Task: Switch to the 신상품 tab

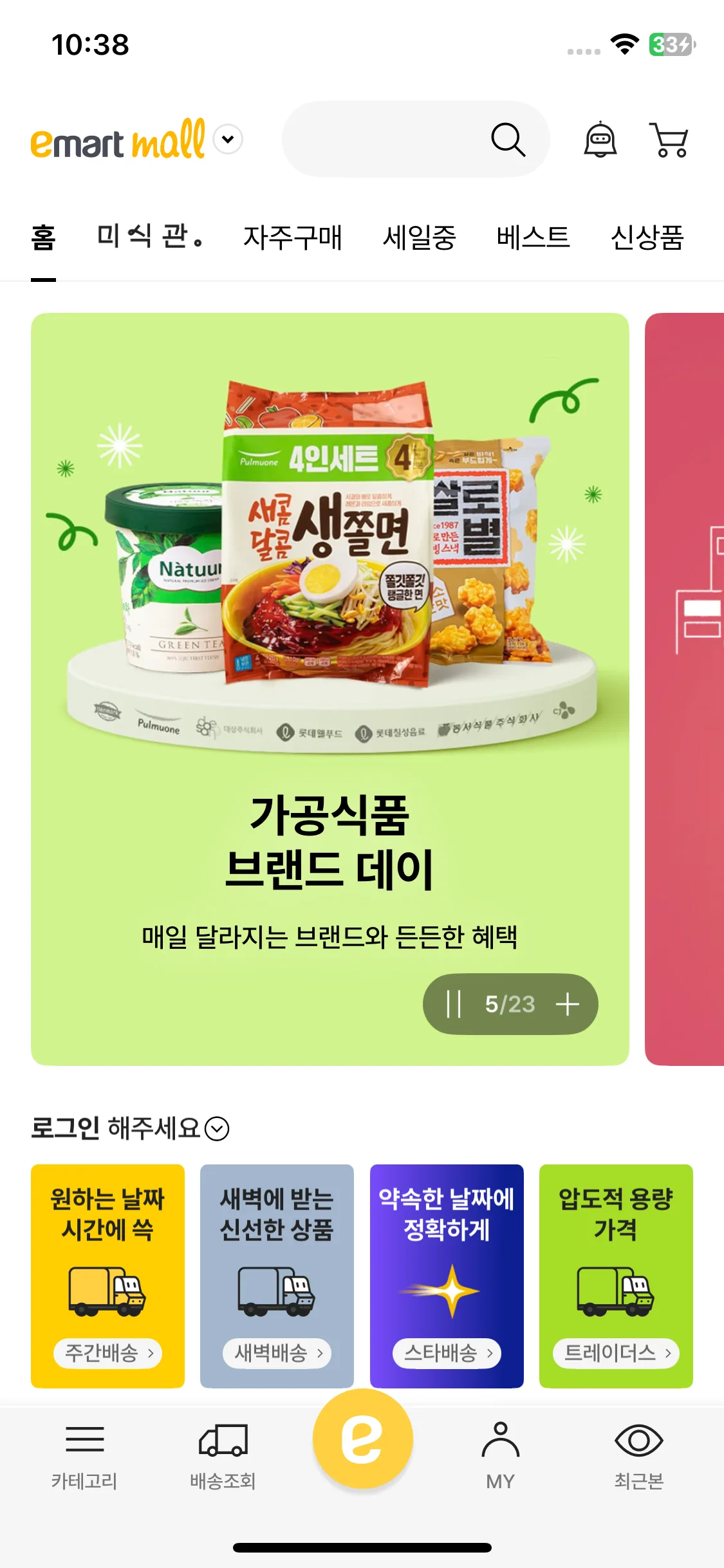Action: [x=647, y=237]
